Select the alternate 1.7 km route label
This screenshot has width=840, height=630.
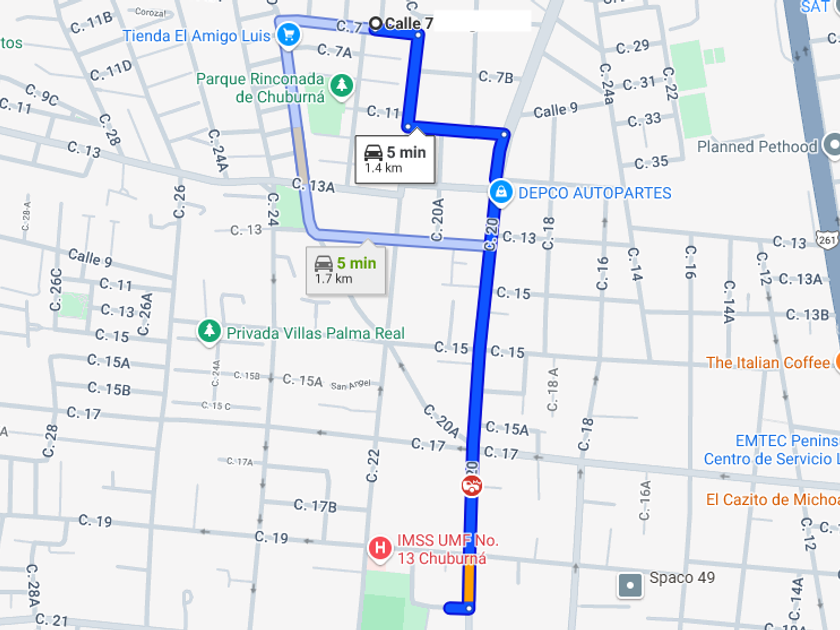[346, 271]
